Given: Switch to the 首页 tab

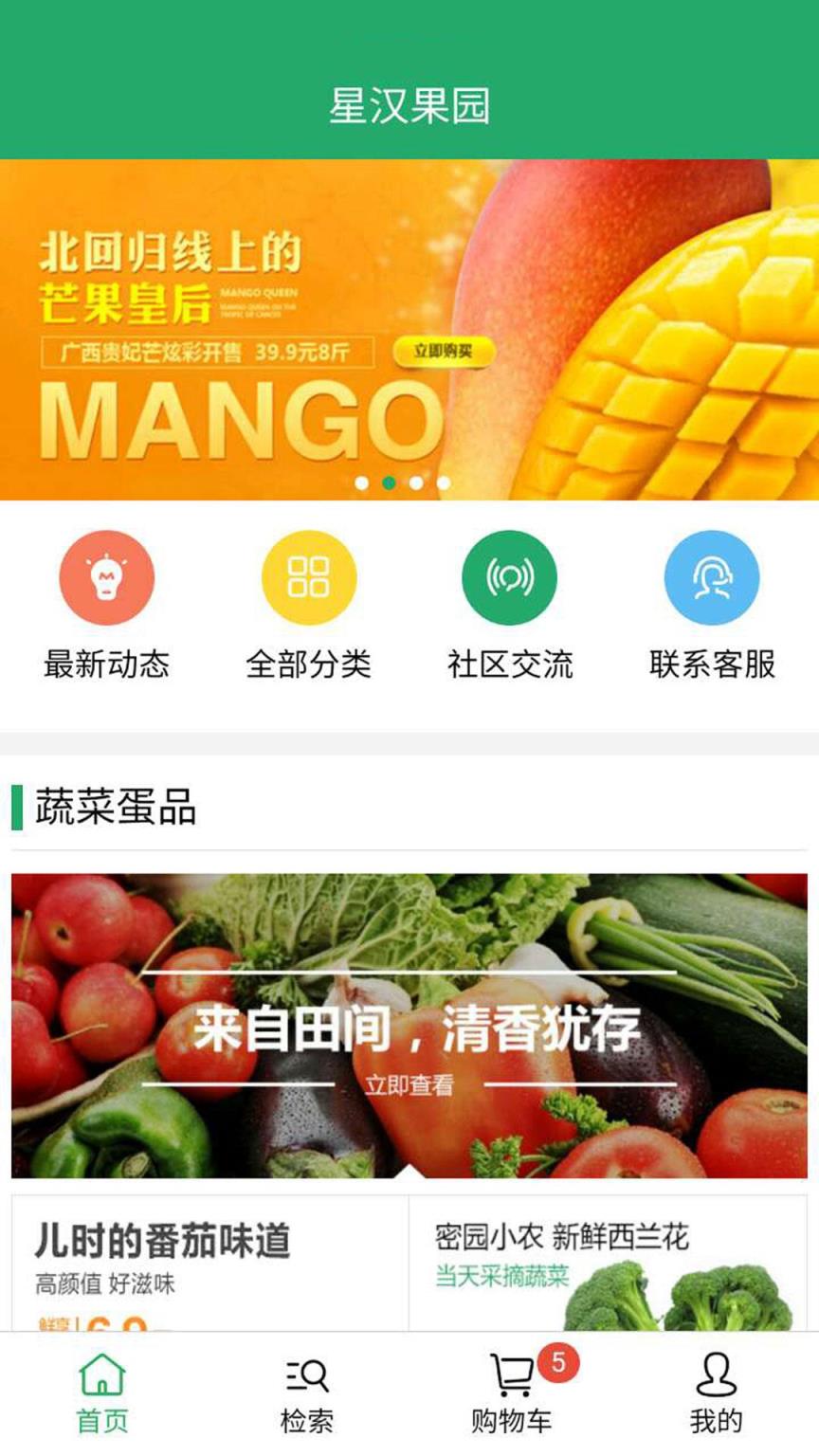Looking at the screenshot, I should 102,1393.
